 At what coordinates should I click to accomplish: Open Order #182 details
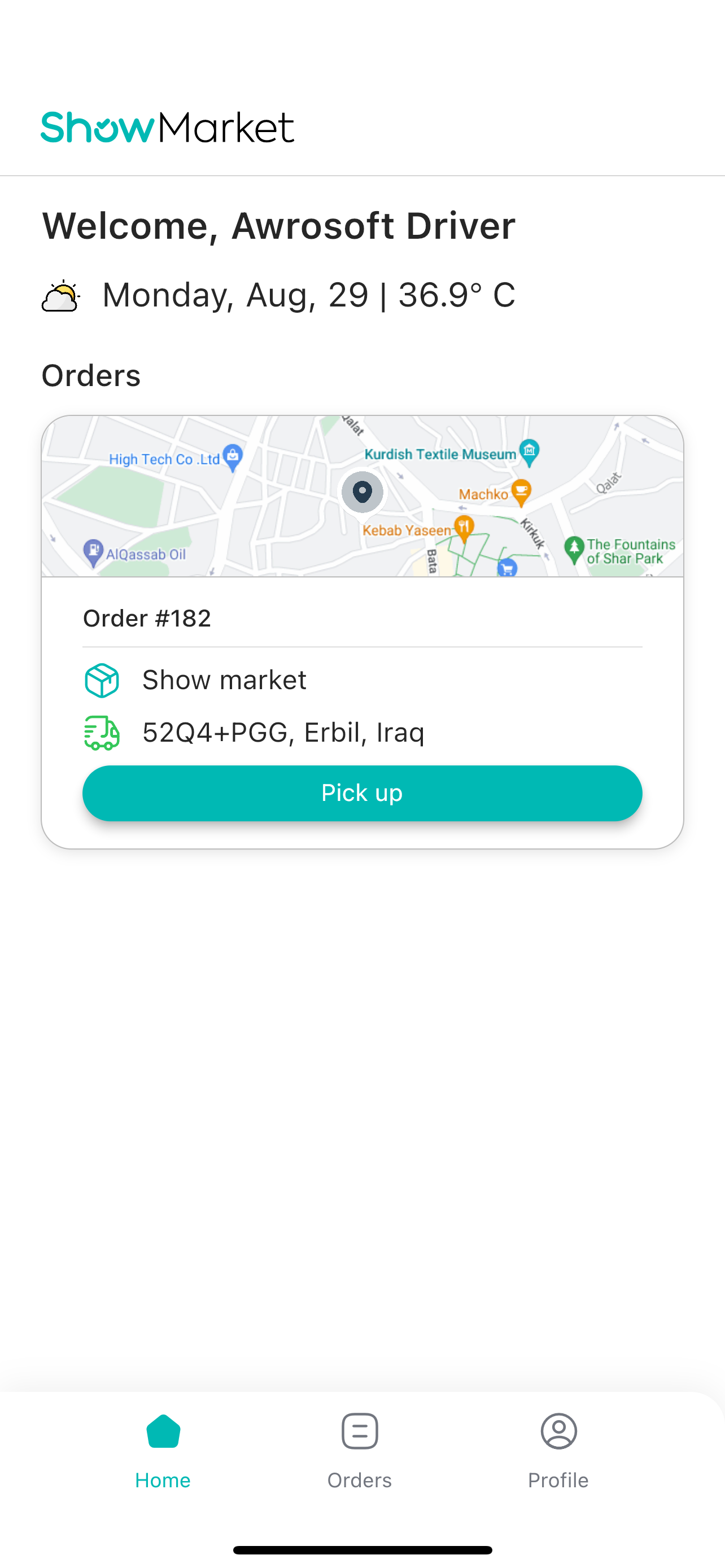coord(147,617)
